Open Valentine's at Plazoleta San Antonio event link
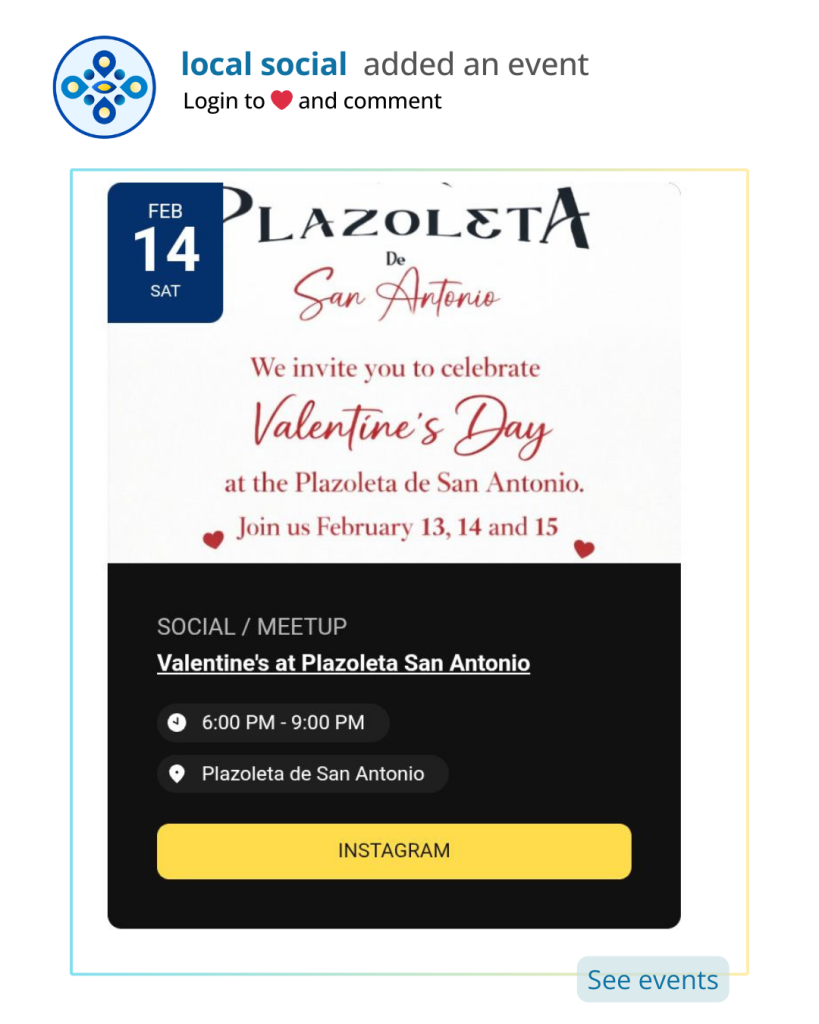Viewport: 819px width, 1024px height. 343,663
